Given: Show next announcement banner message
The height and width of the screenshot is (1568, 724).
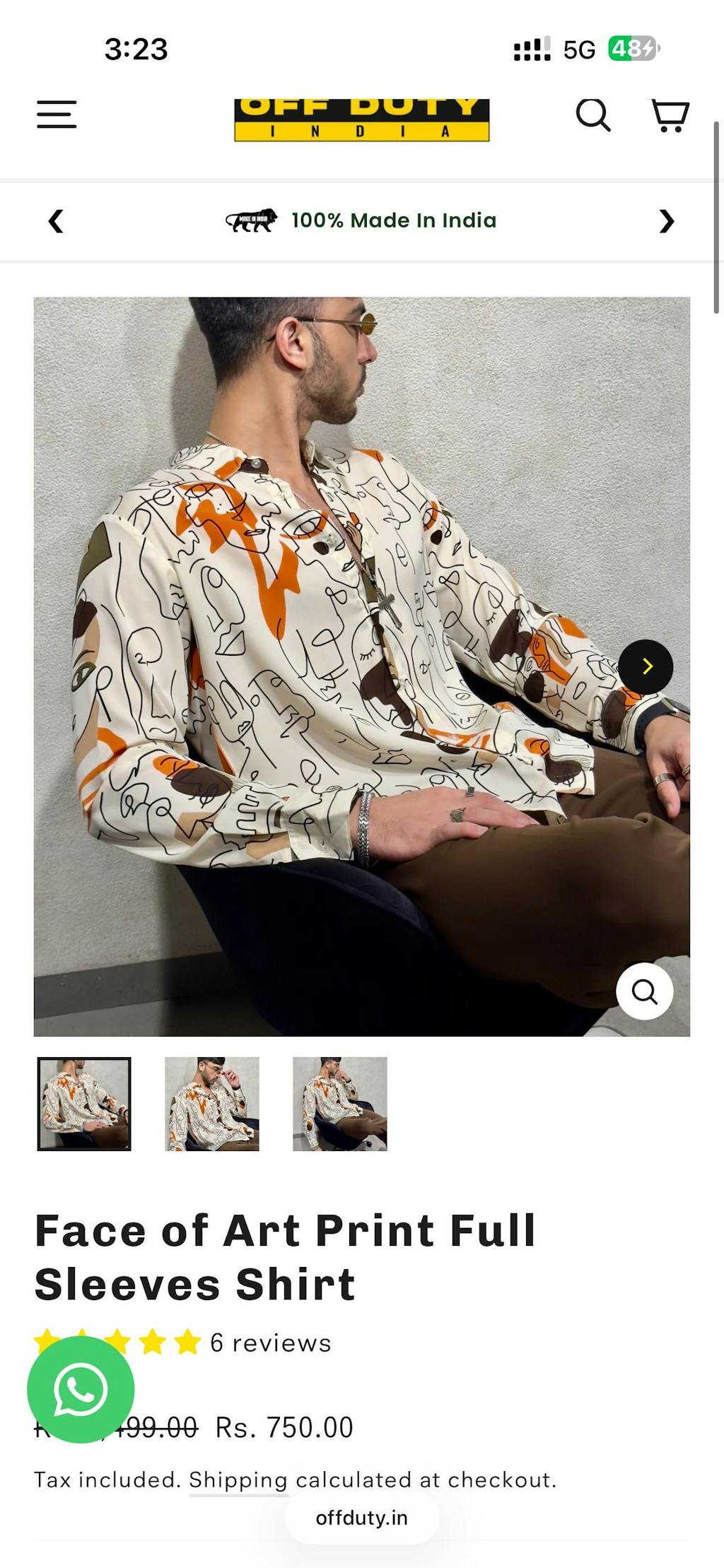Looking at the screenshot, I should (666, 221).
